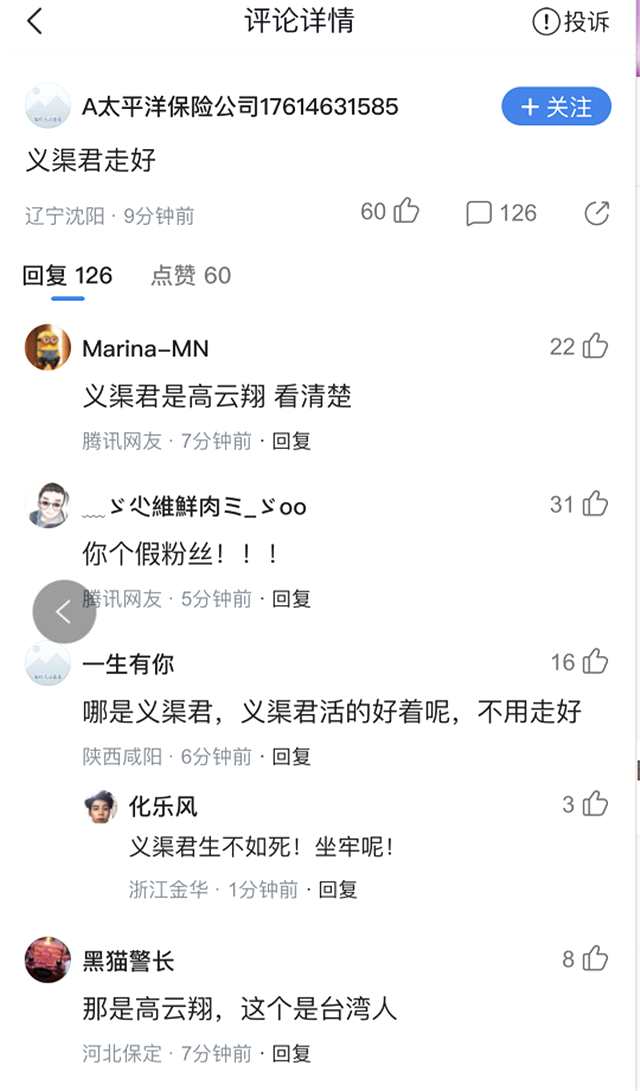
Task: Switch to the 点赞 60 tab
Action: [190, 276]
